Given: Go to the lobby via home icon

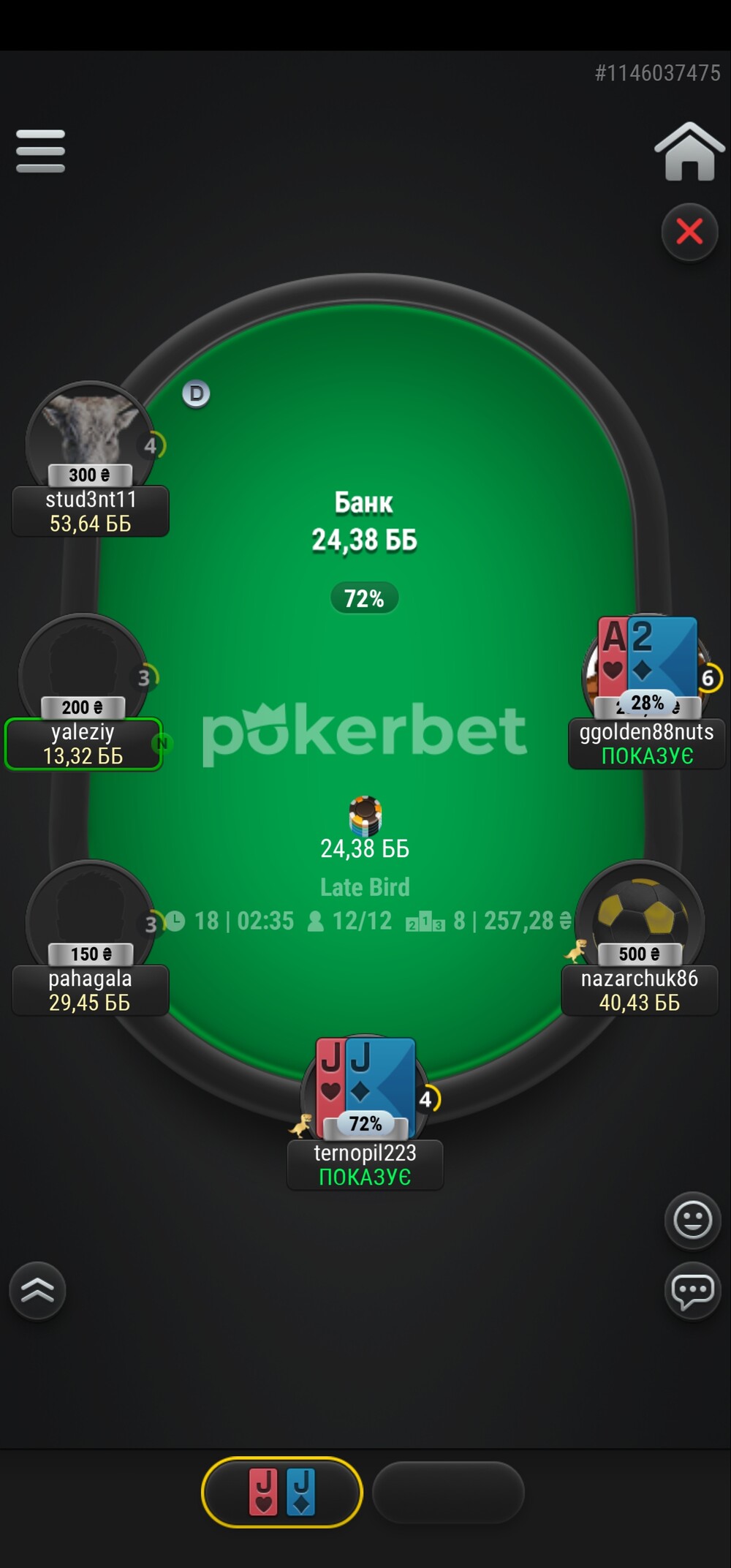Looking at the screenshot, I should tap(689, 151).
